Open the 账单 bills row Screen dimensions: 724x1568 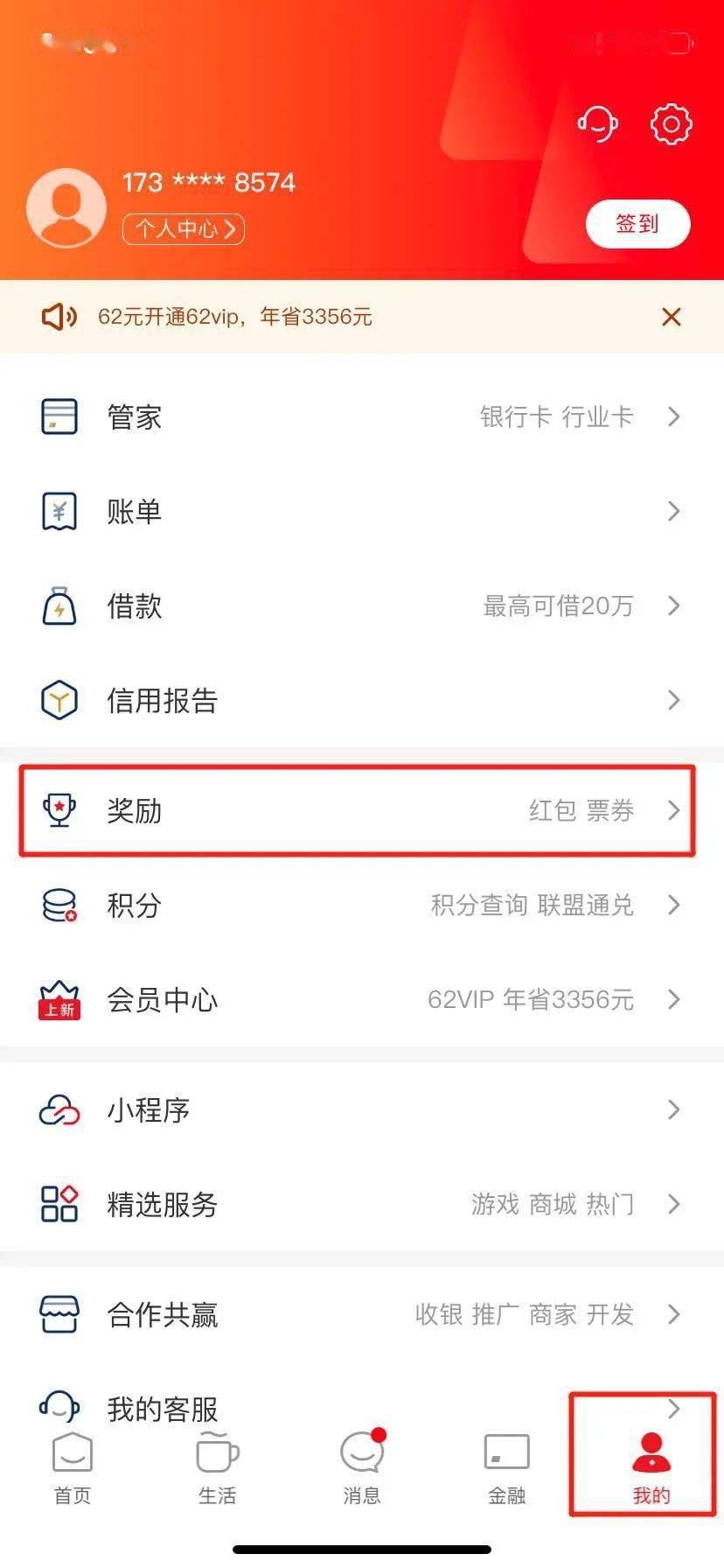[x=361, y=511]
